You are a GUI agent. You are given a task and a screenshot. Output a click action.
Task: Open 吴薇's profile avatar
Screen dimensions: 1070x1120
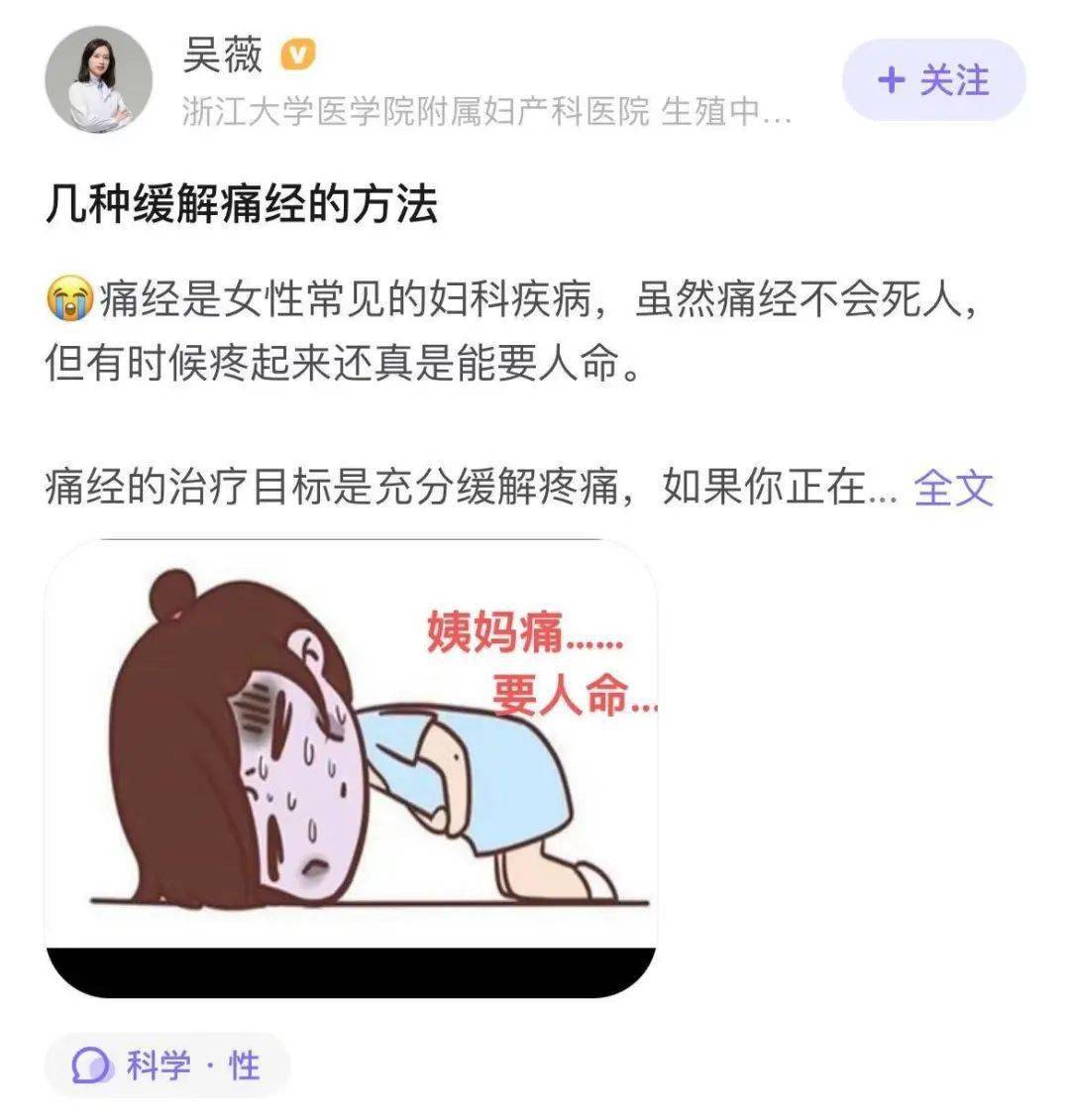click(x=99, y=79)
